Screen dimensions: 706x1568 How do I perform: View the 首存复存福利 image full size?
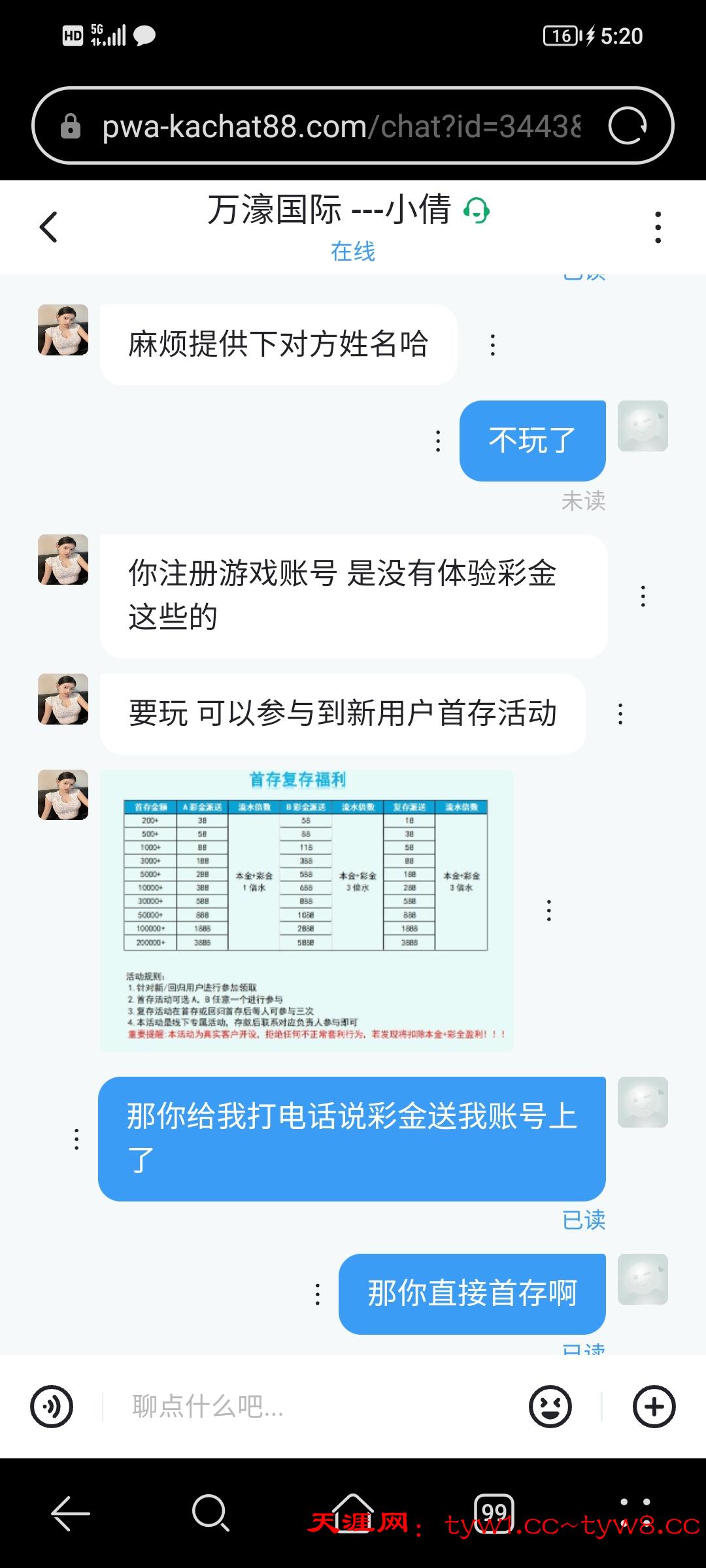click(x=307, y=909)
